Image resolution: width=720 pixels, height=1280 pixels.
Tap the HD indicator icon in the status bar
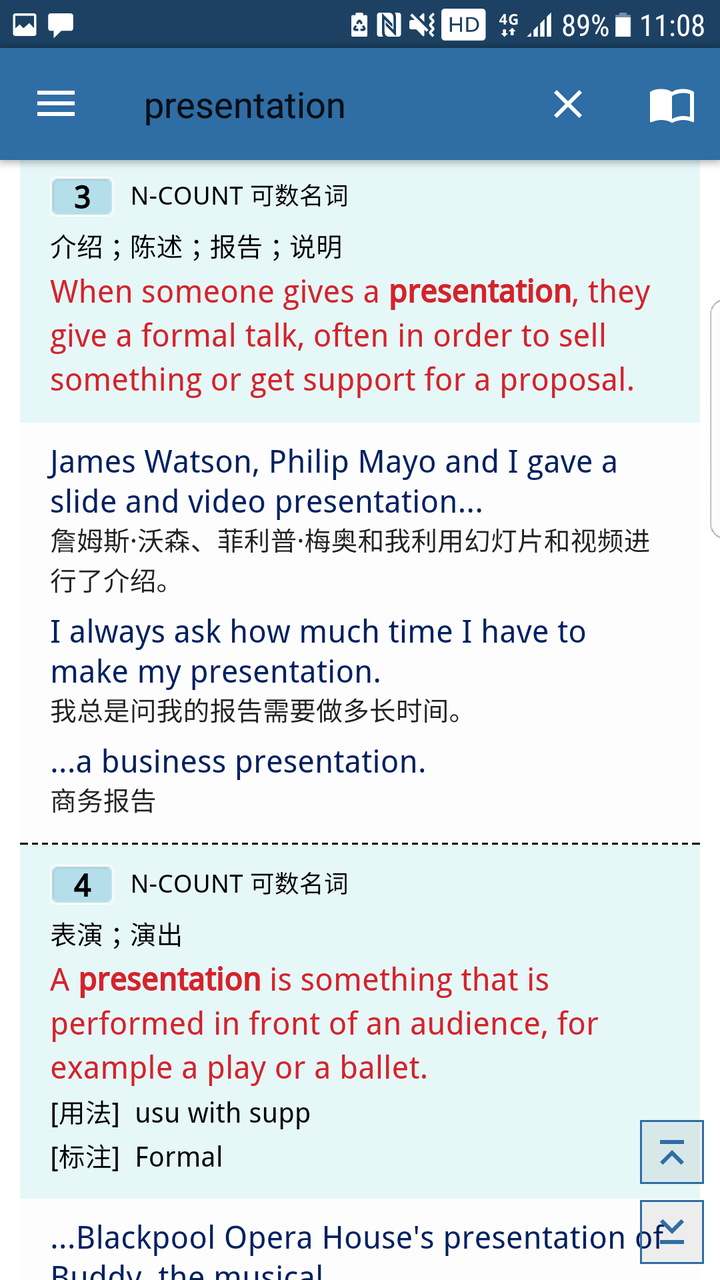(466, 24)
